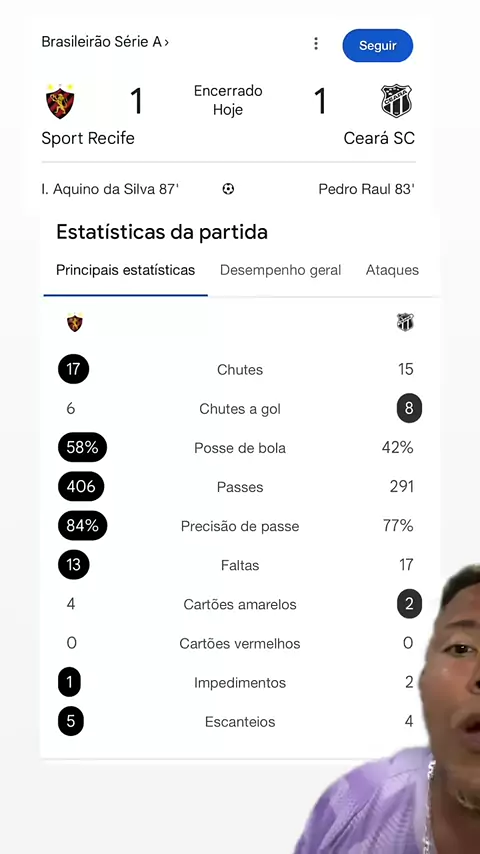Screen dimensions: 480x854
Task: Open Brasileirão Série A league page
Action: point(105,42)
